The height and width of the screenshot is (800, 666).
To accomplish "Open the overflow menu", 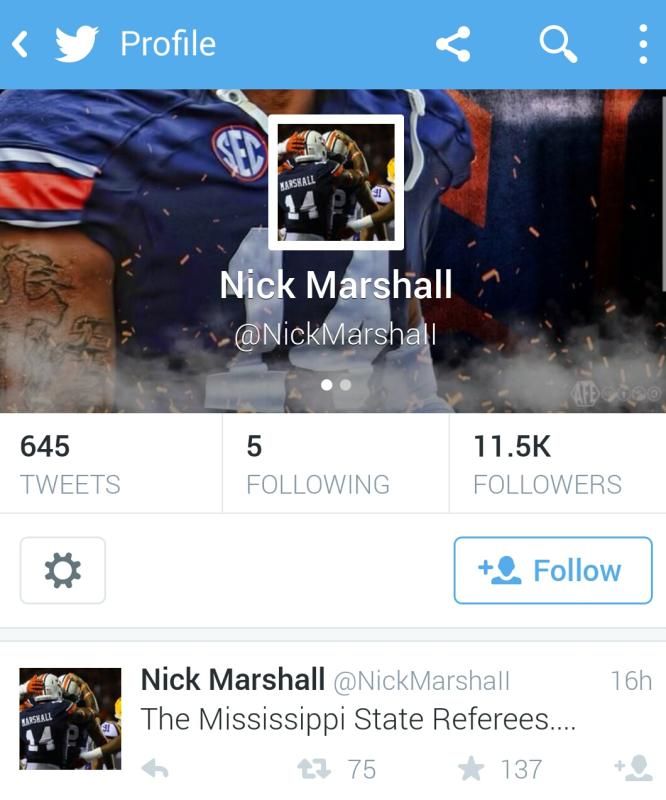I will (x=643, y=44).
